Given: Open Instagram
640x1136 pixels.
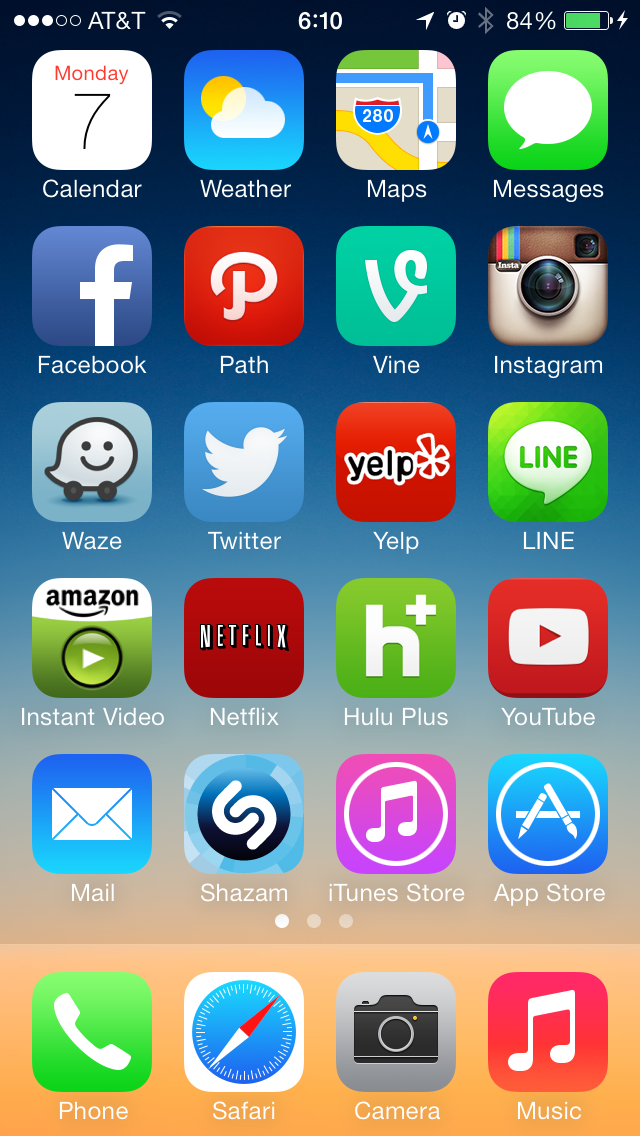Looking at the screenshot, I should coord(548,286).
